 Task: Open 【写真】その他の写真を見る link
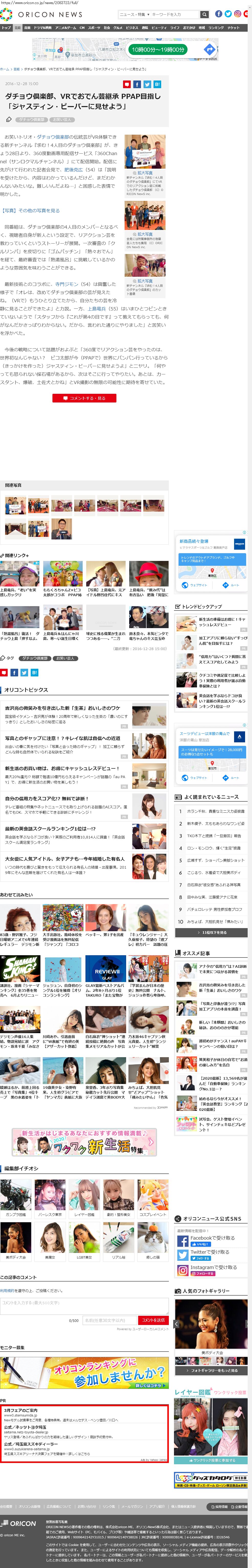click(x=30, y=211)
